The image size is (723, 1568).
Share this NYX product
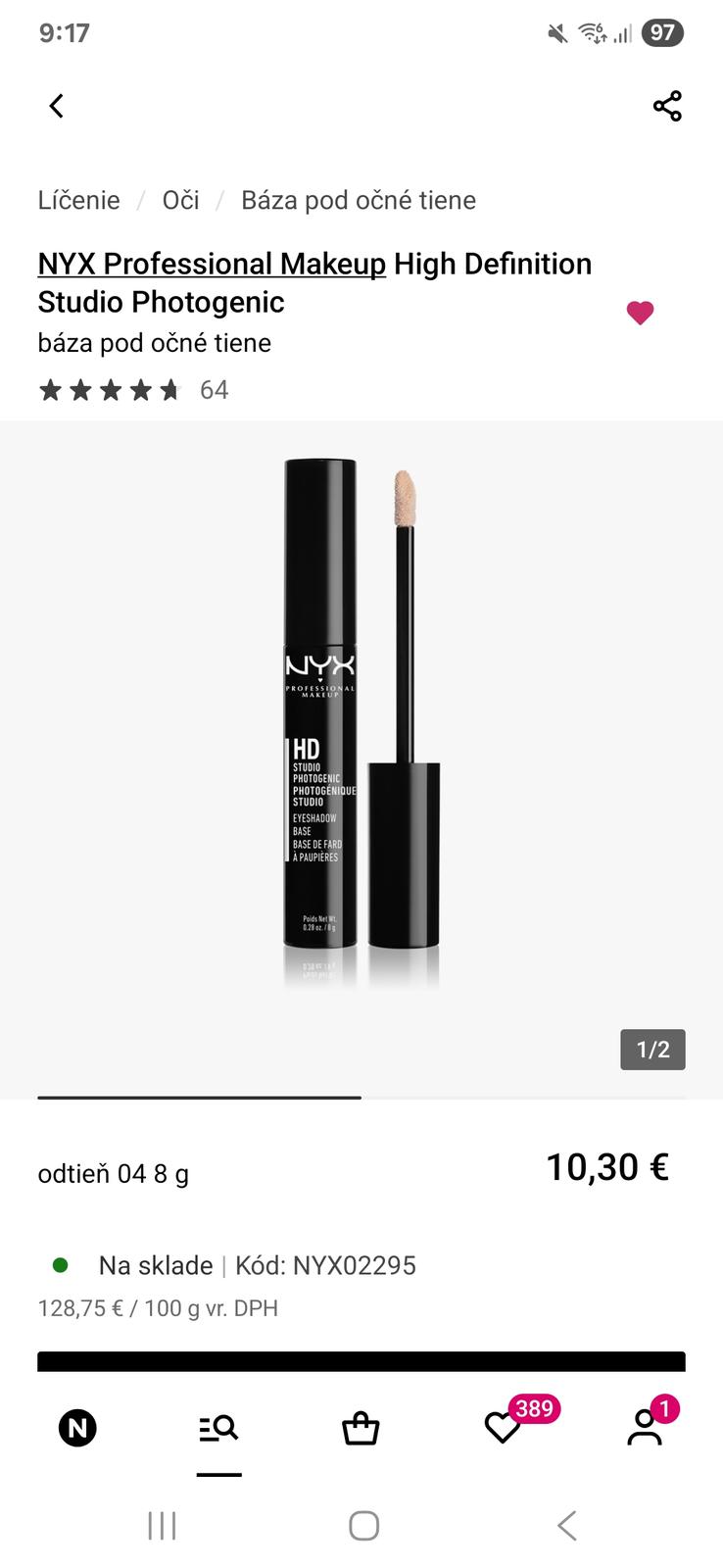click(667, 106)
